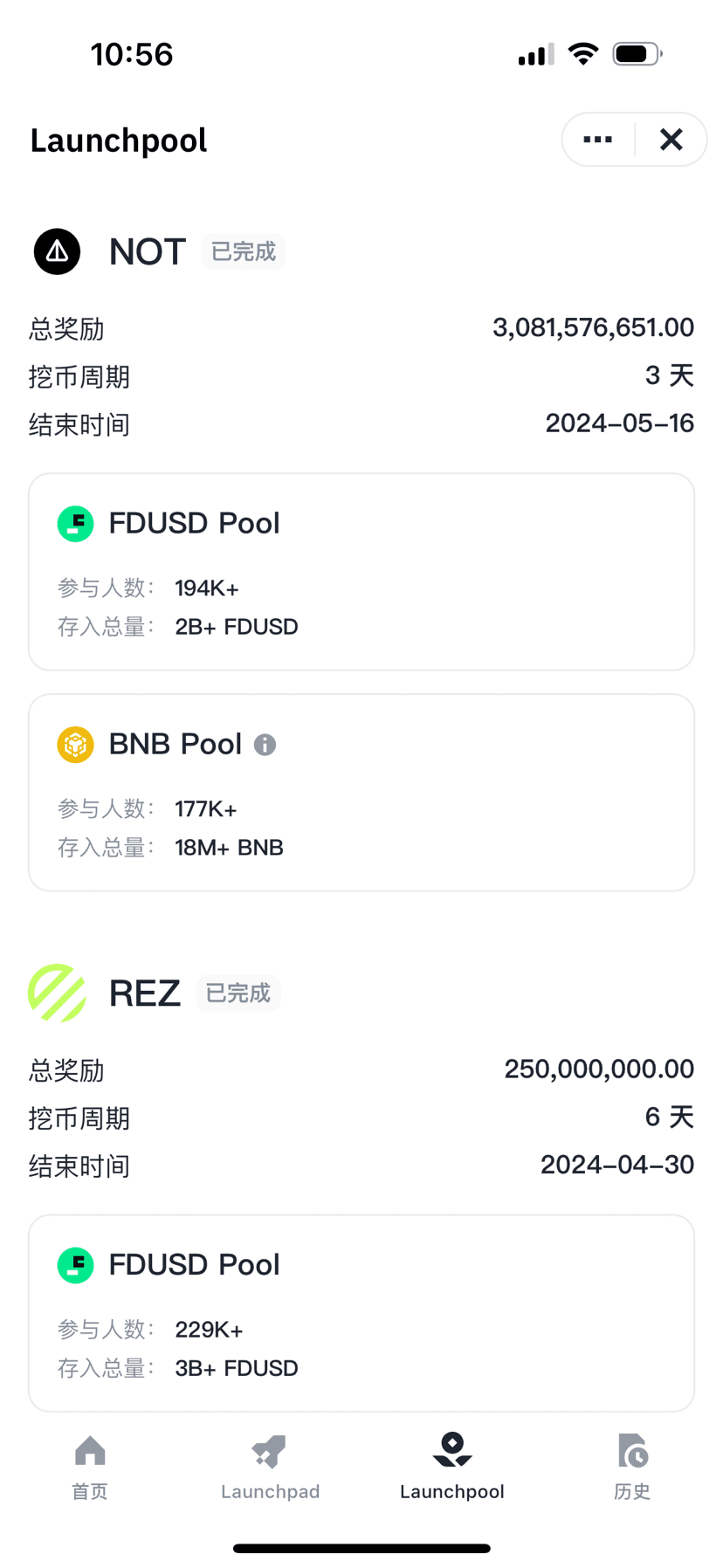Tap the 已完成 badge next to NOT
Image resolution: width=723 pixels, height=1568 pixels.
[x=243, y=251]
